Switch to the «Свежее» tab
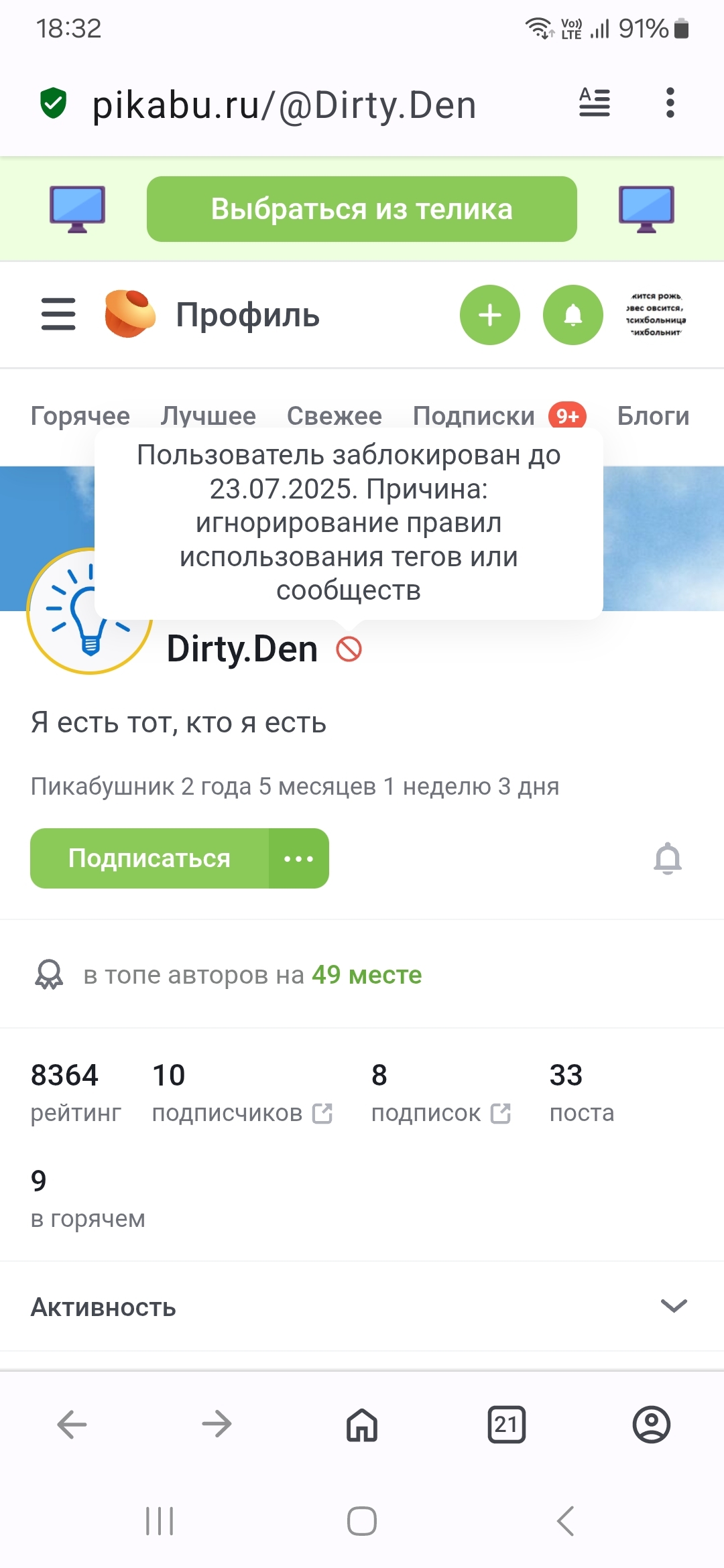The width and height of the screenshot is (724, 1568). click(335, 416)
